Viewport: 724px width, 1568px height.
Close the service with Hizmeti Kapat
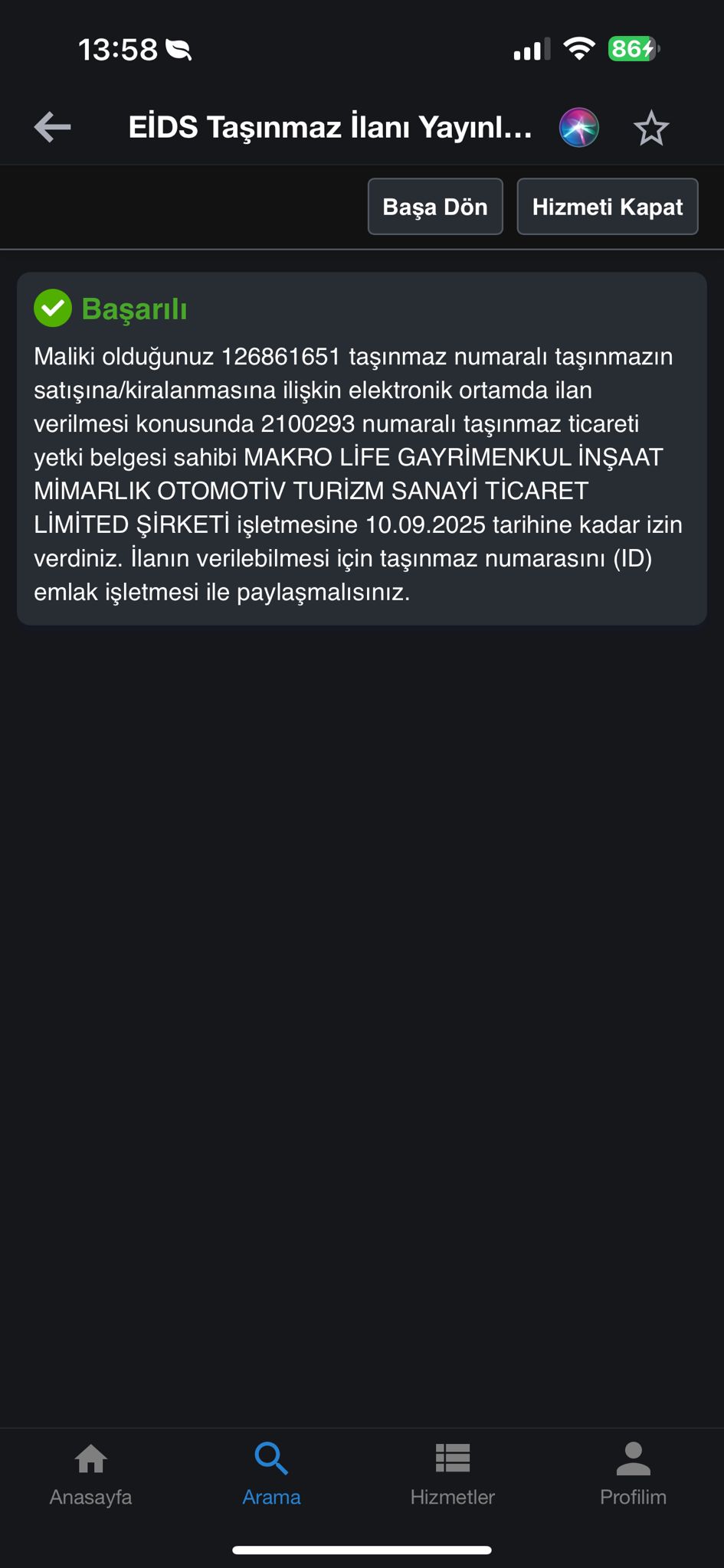(x=608, y=207)
